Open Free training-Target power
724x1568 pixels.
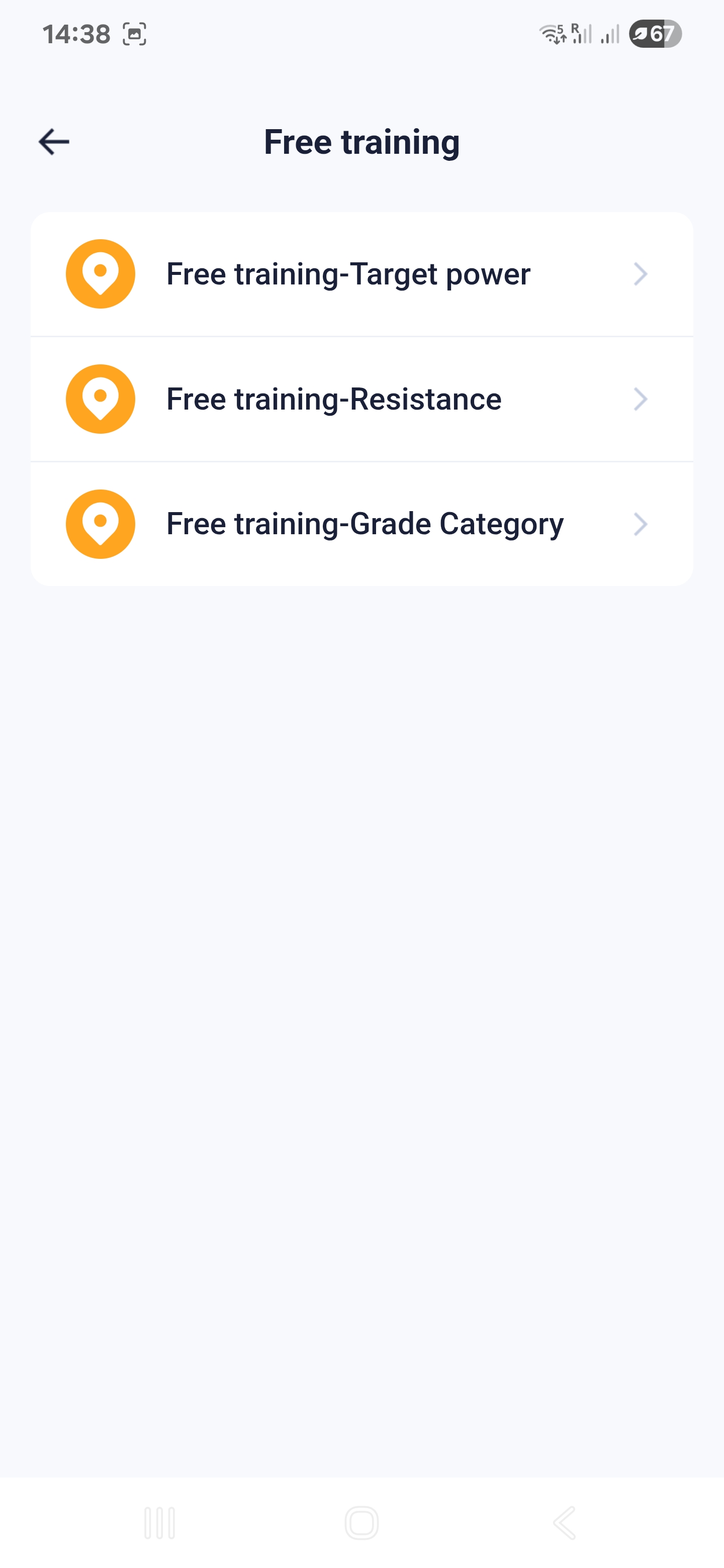coord(361,274)
